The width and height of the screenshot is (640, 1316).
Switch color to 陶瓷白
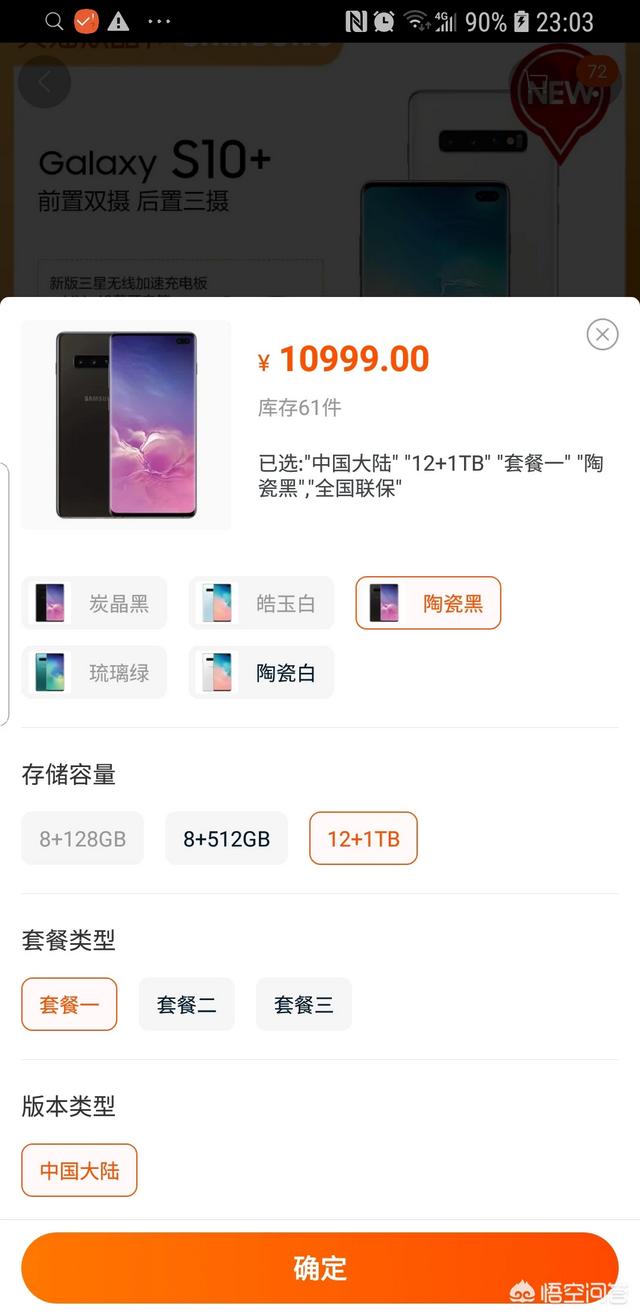(261, 672)
